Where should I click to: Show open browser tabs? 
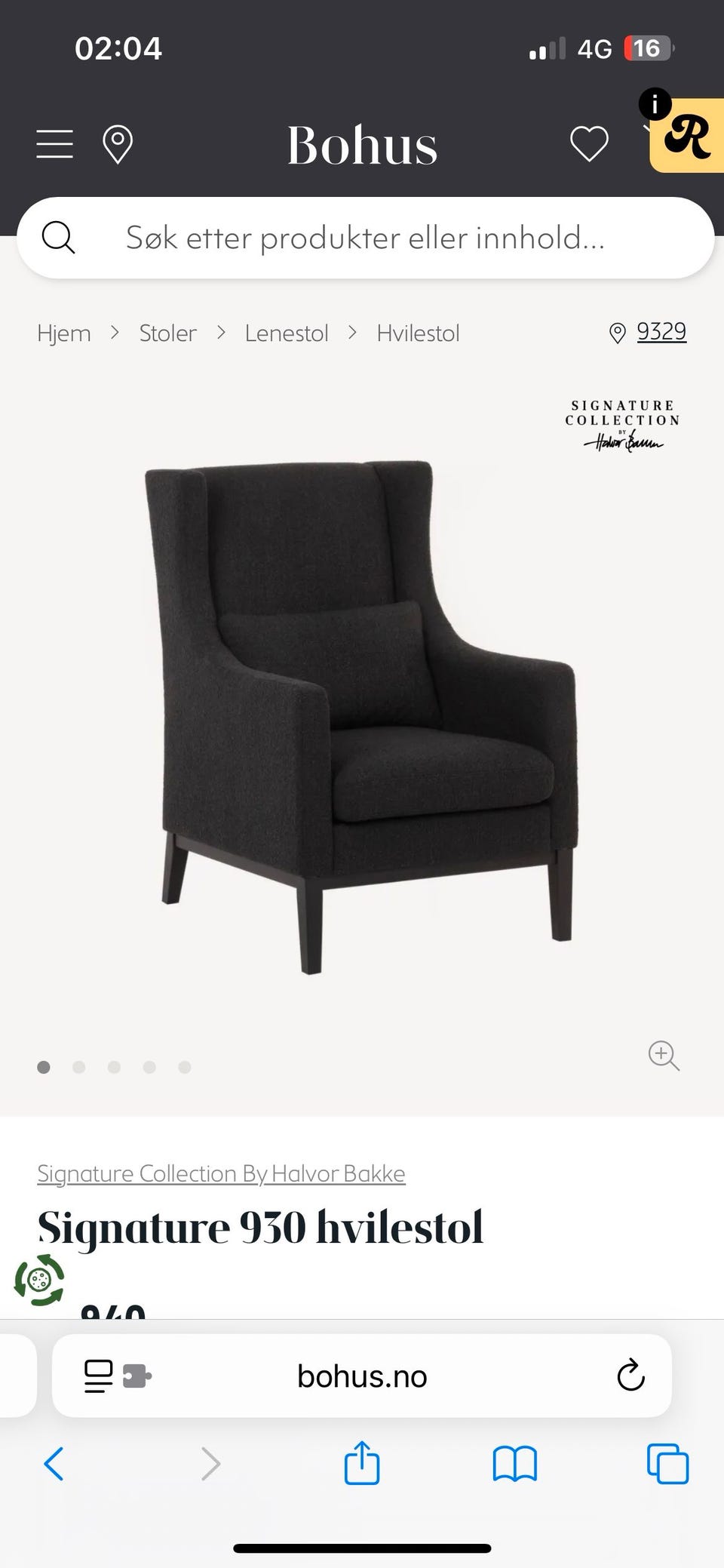[667, 1464]
